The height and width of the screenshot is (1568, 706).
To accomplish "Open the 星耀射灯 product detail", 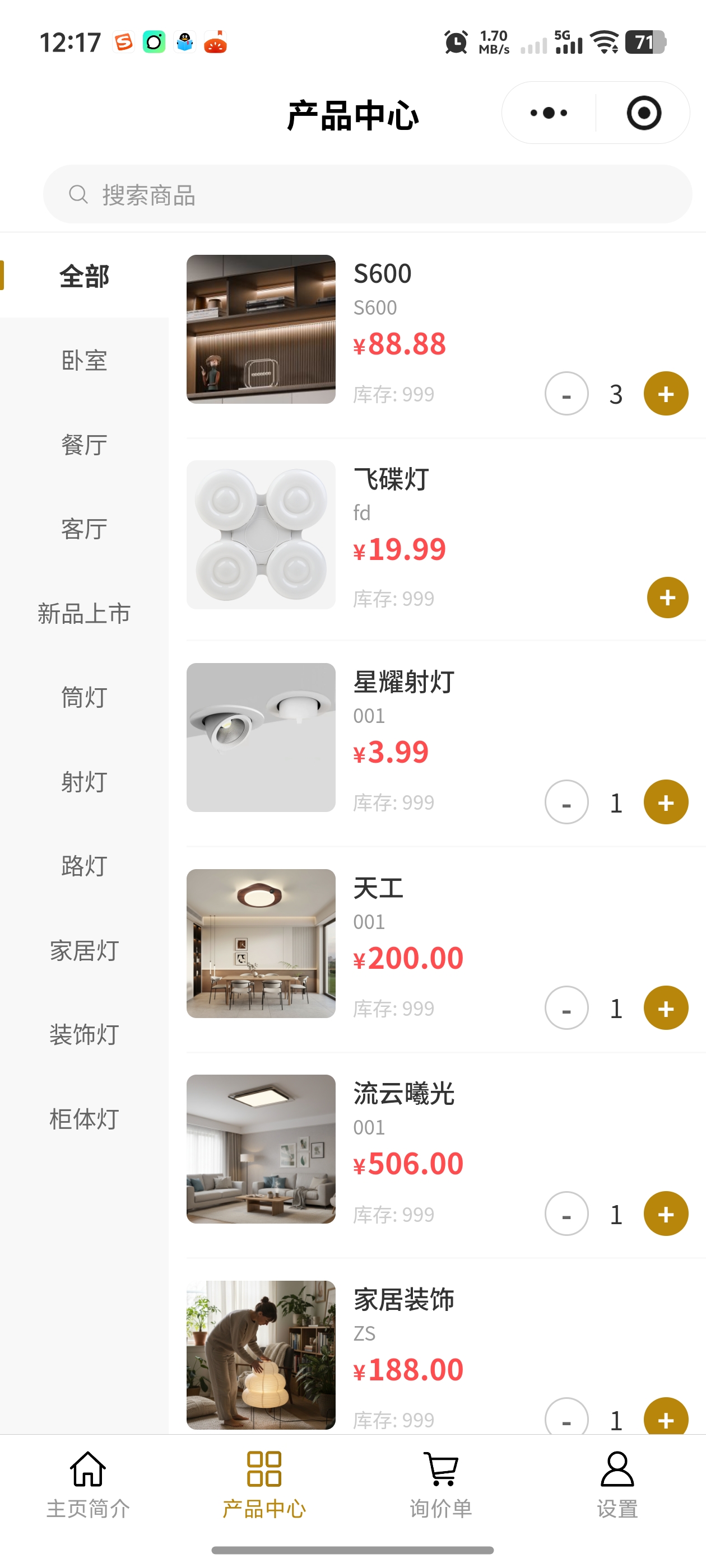I will tap(403, 682).
